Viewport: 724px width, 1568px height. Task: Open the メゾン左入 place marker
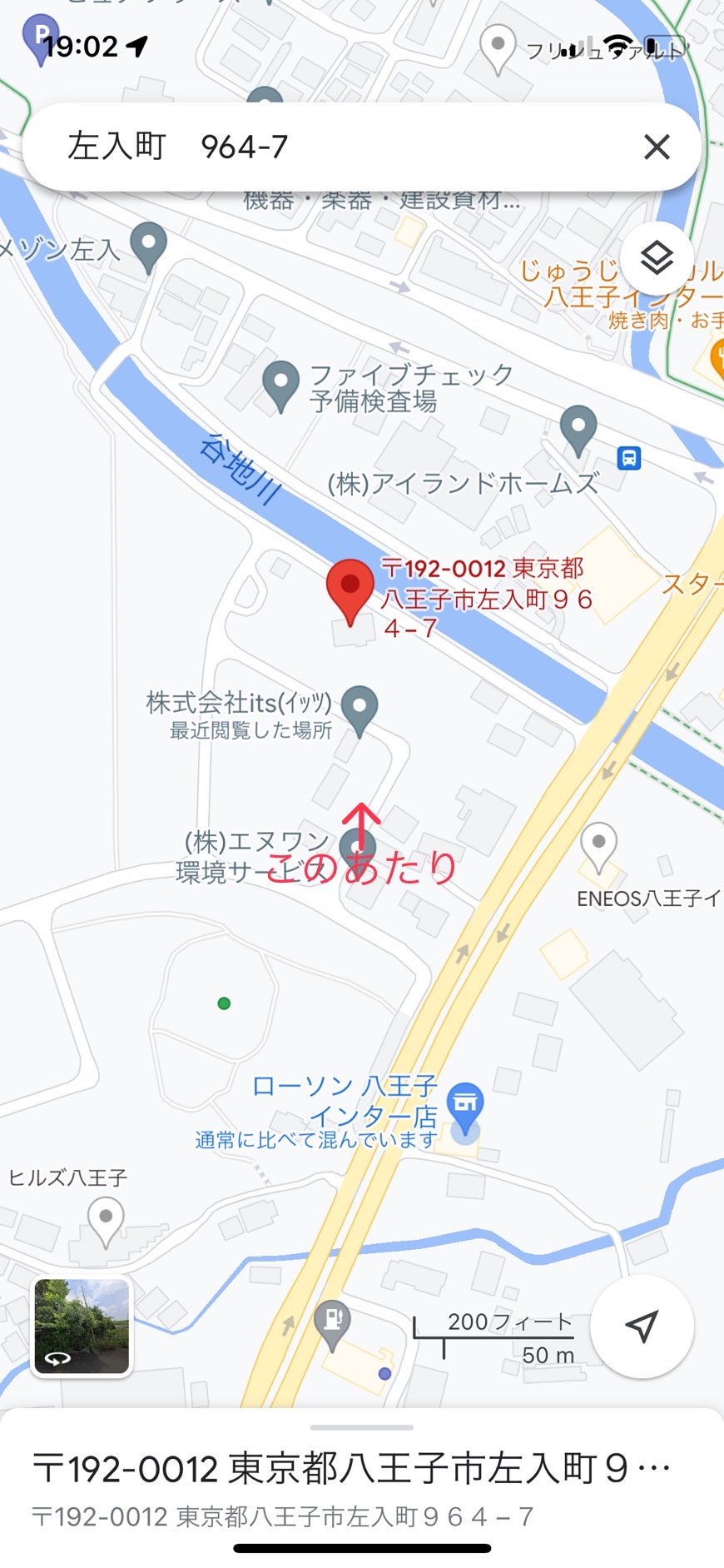(149, 248)
